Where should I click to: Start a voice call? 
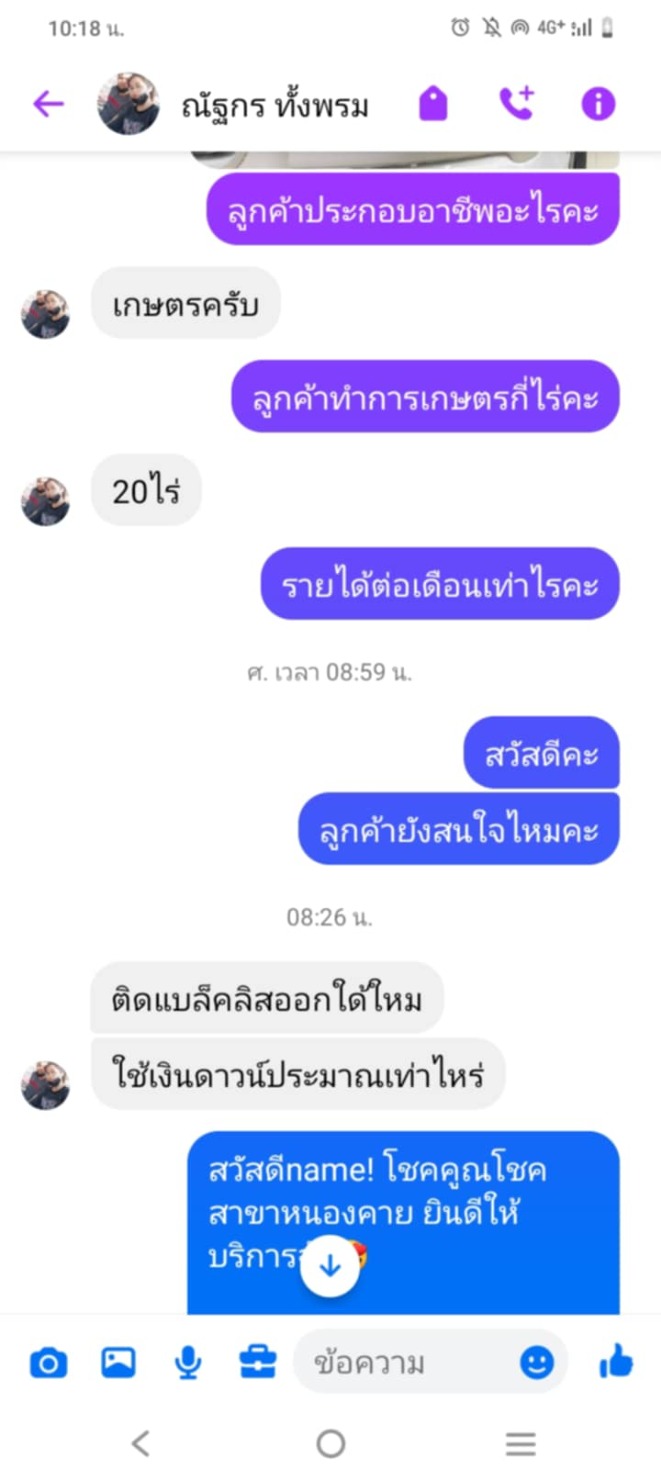[517, 104]
